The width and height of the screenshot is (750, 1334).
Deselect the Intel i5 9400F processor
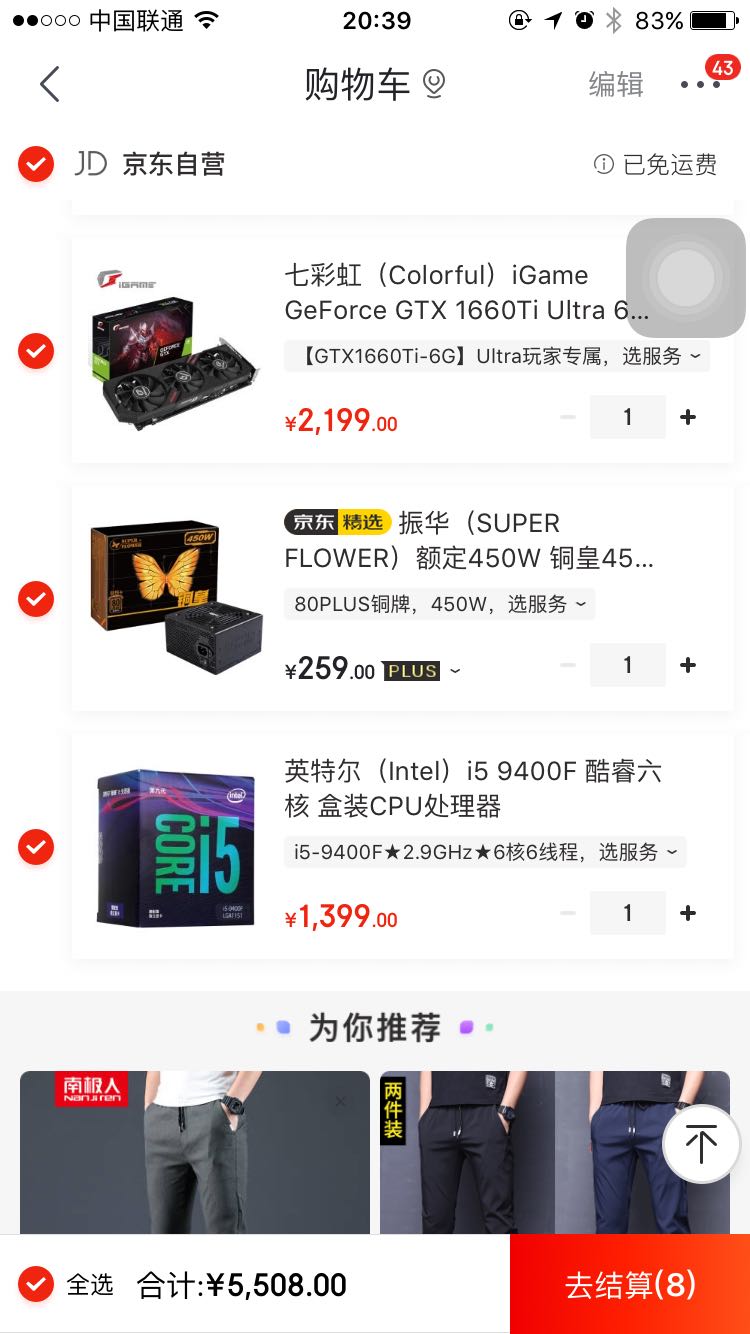point(36,847)
